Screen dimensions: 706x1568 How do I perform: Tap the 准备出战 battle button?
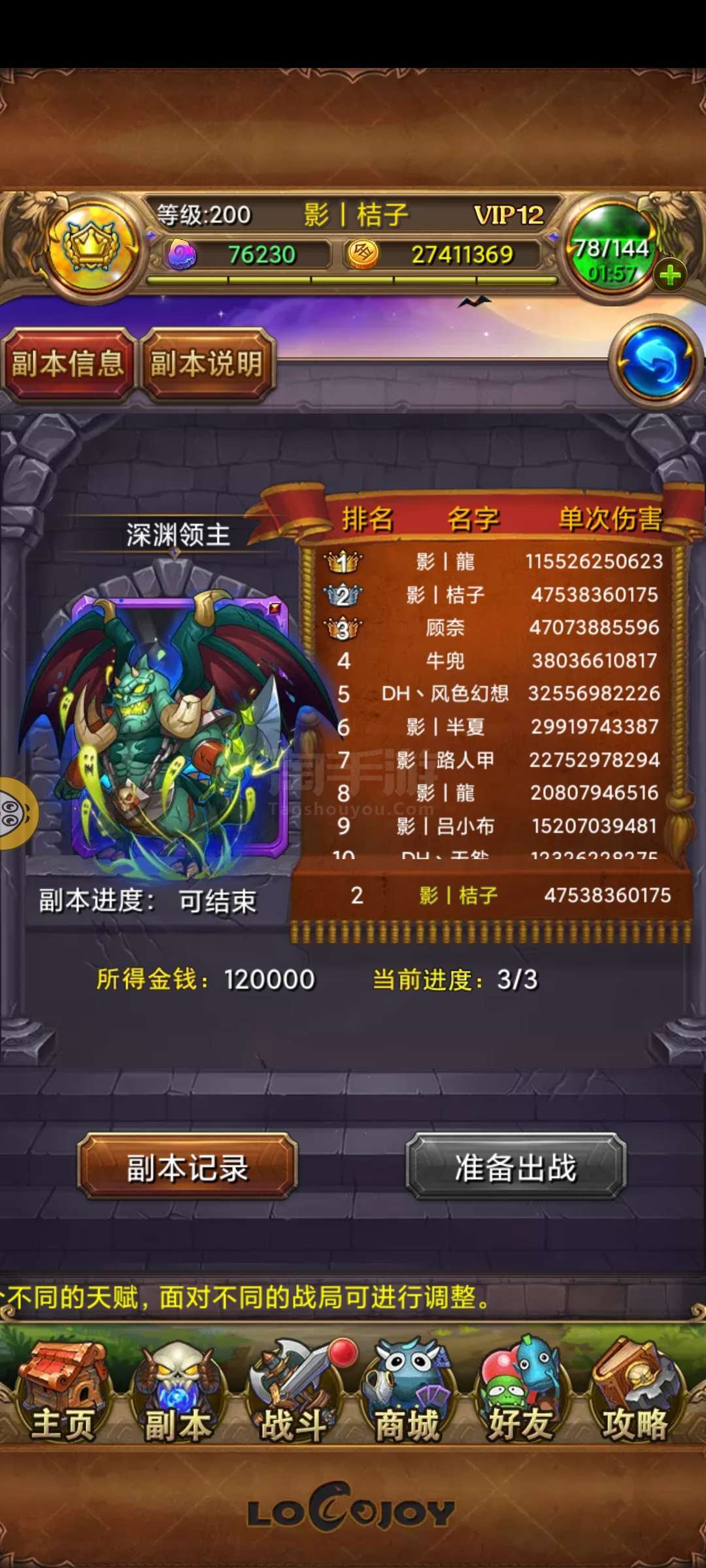[516, 1168]
